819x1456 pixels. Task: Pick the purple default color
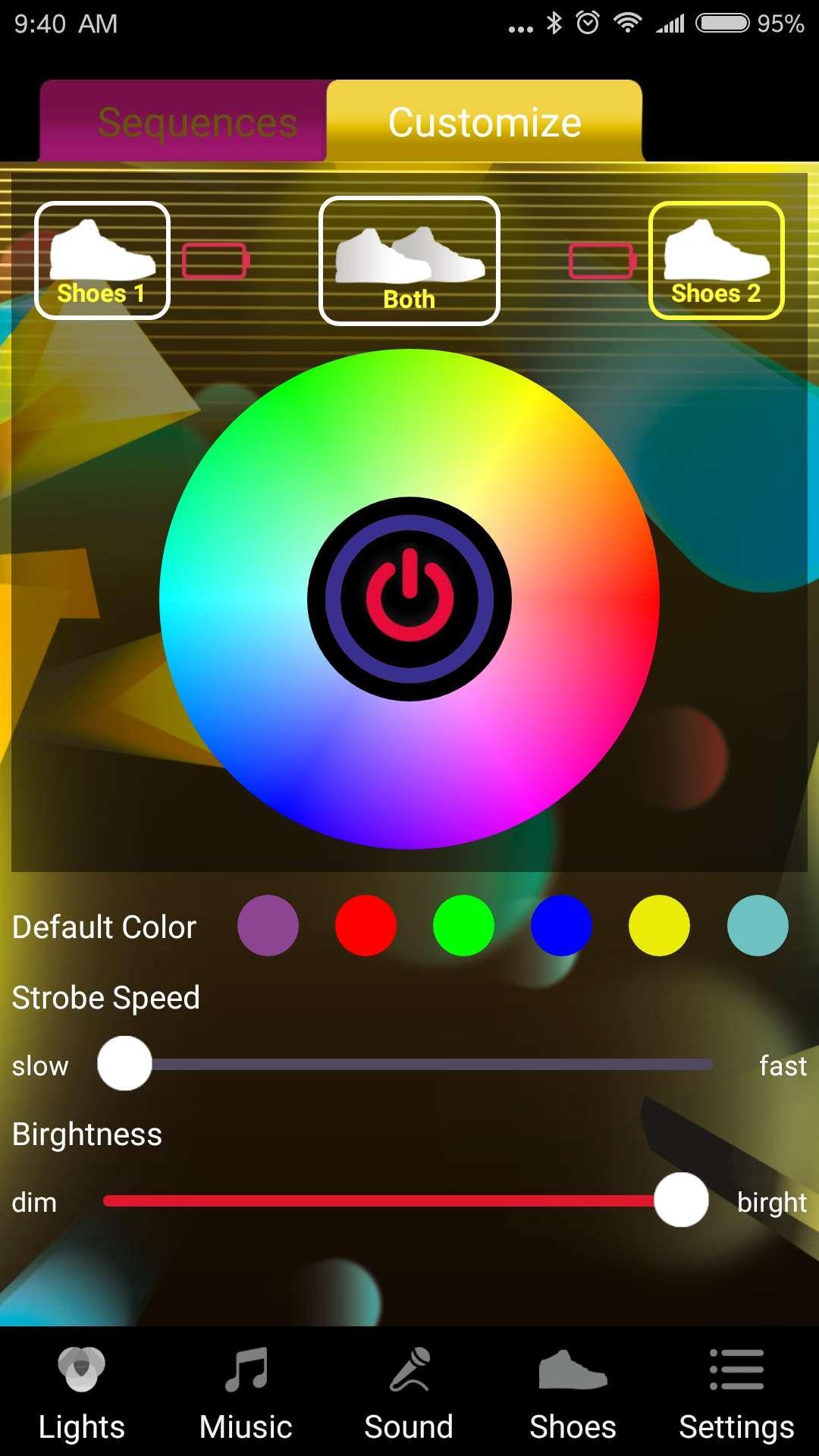(x=268, y=925)
